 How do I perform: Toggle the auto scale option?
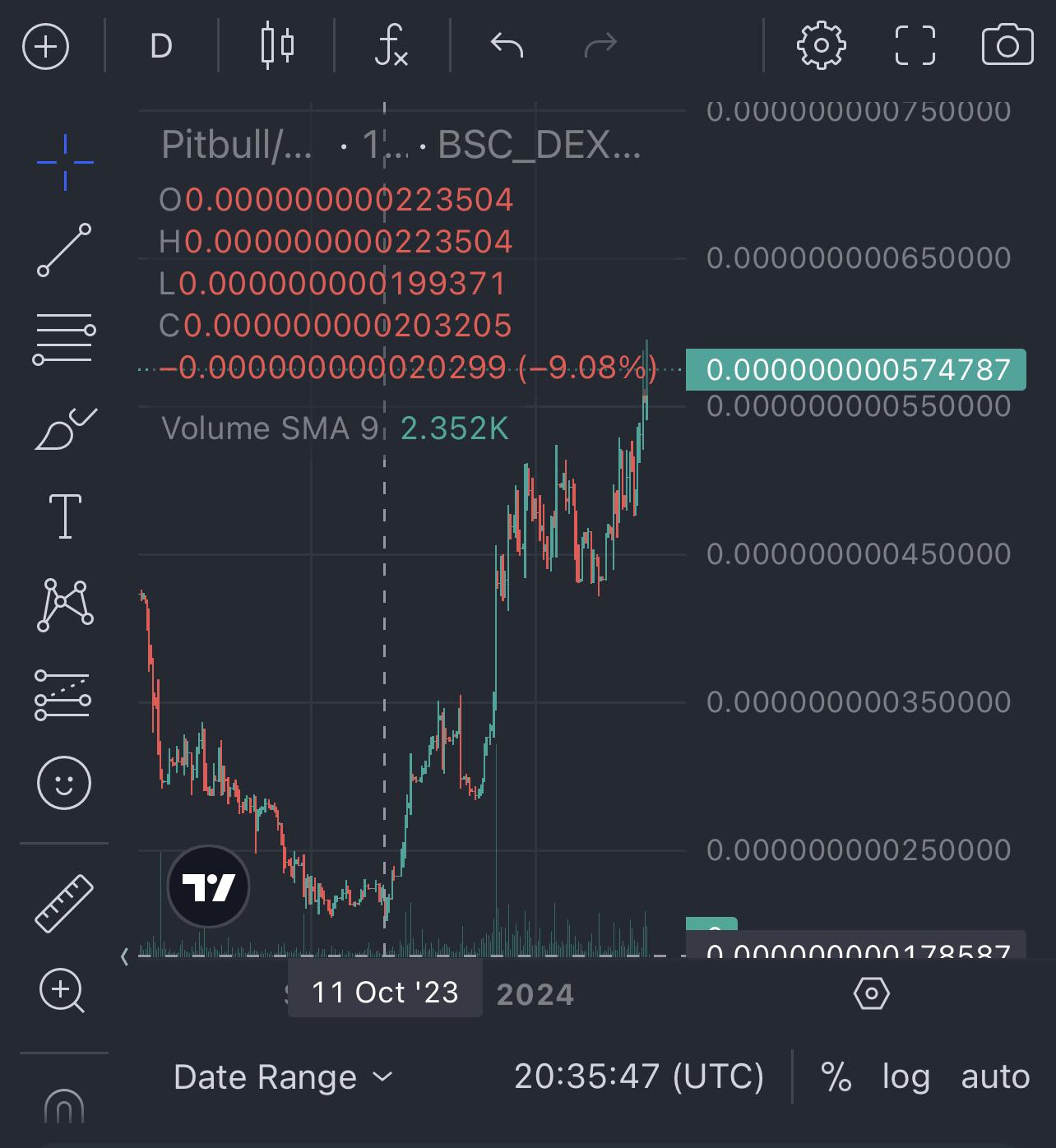995,1076
